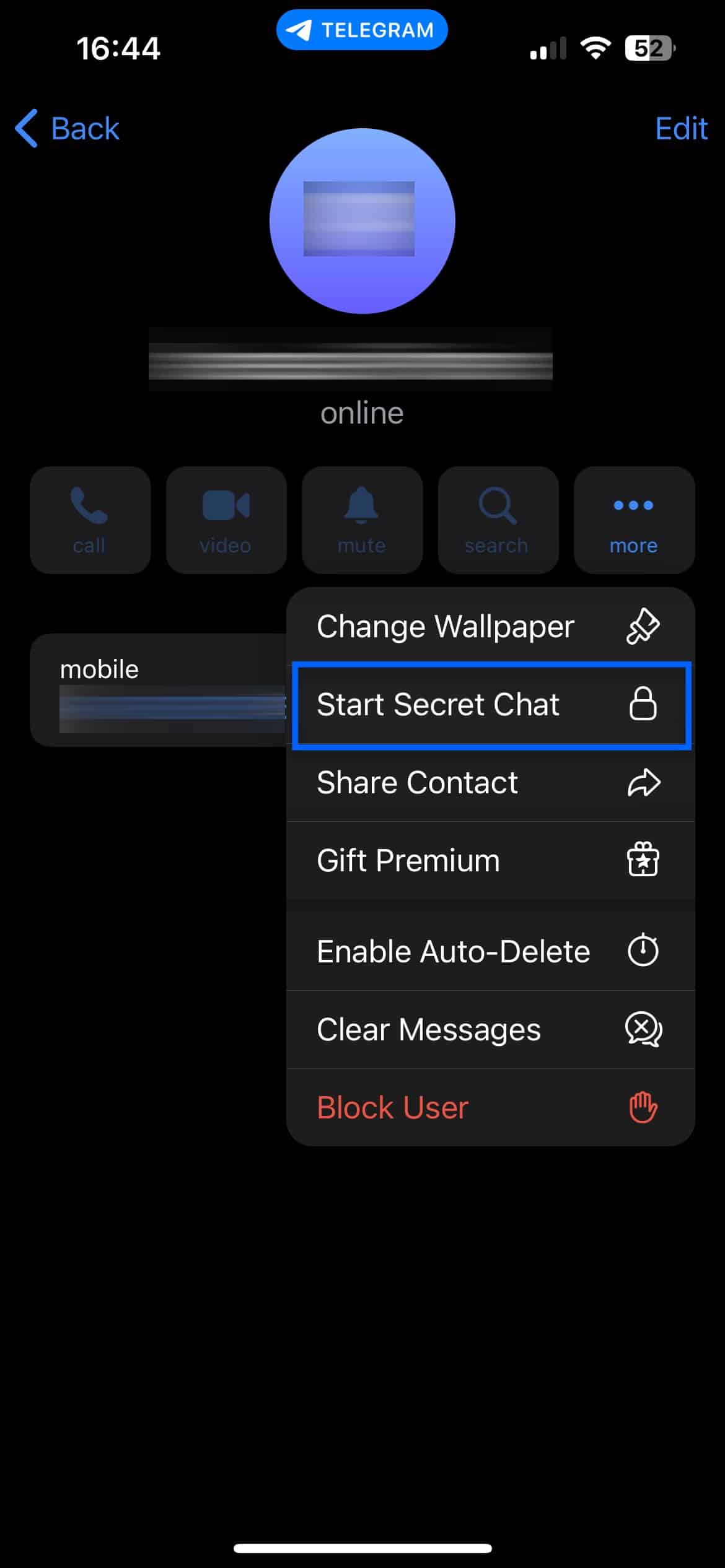Tap Block User

(x=490, y=1107)
